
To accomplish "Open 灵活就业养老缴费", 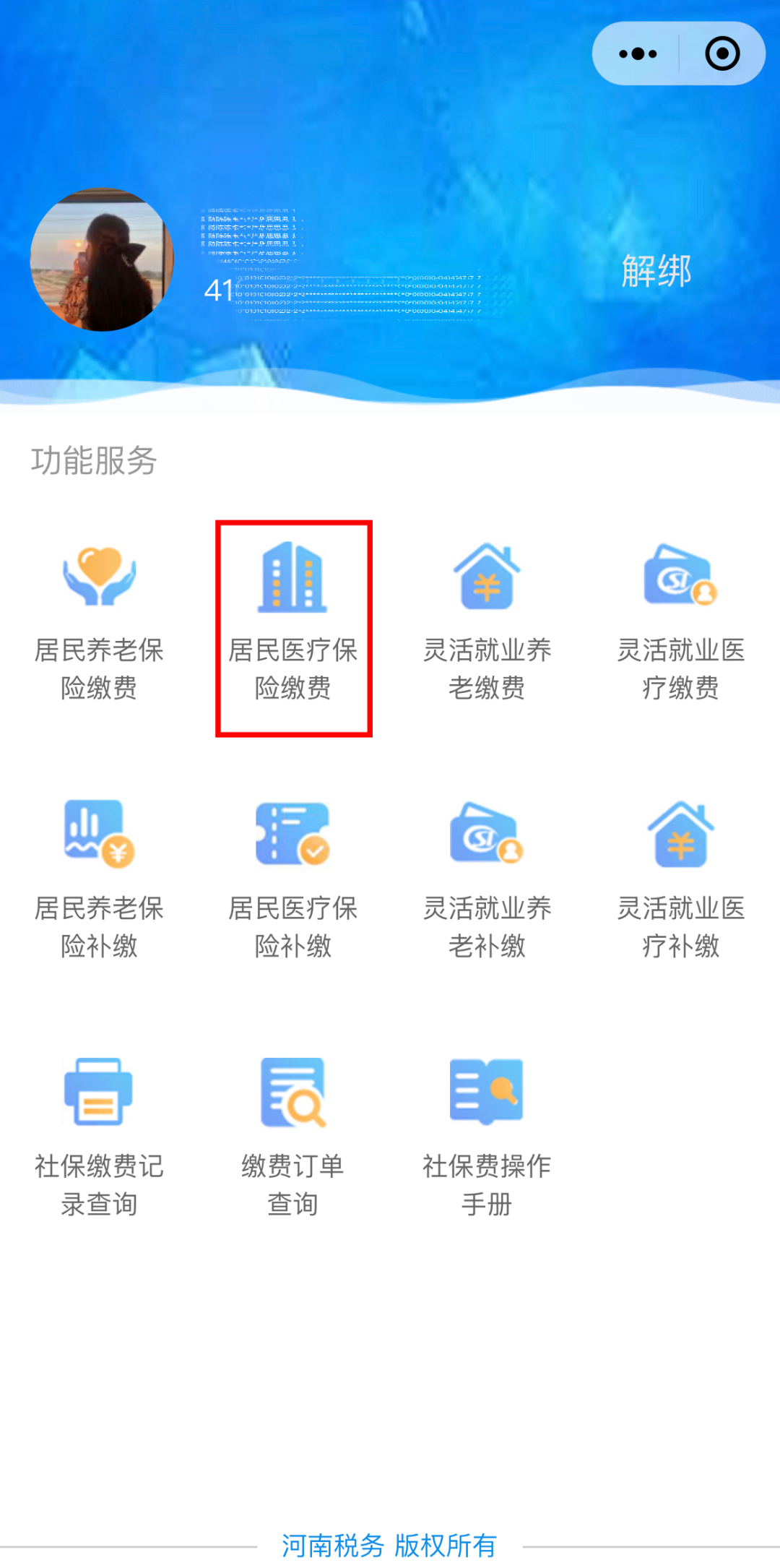I will [487, 621].
